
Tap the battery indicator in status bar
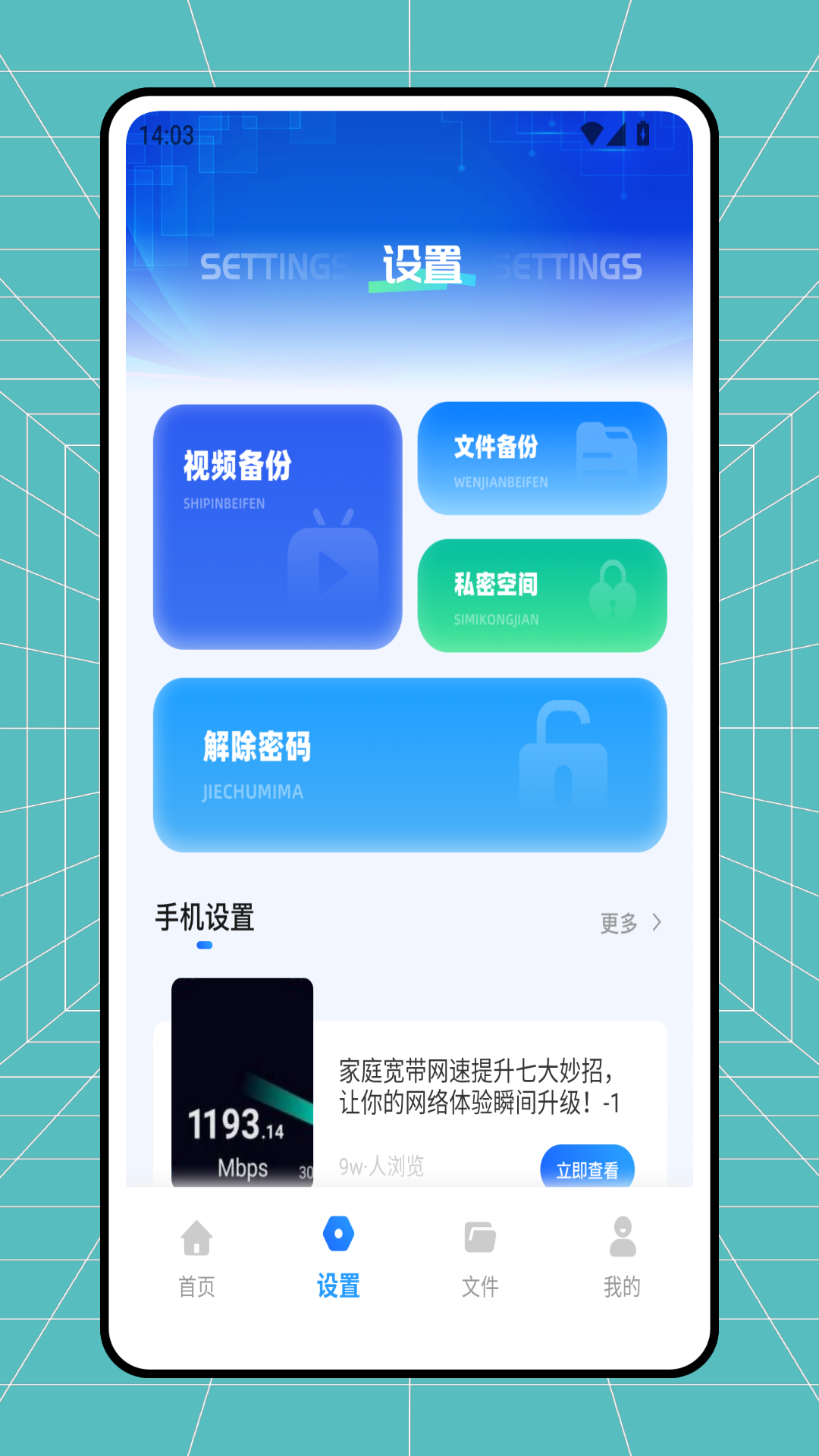(x=642, y=134)
